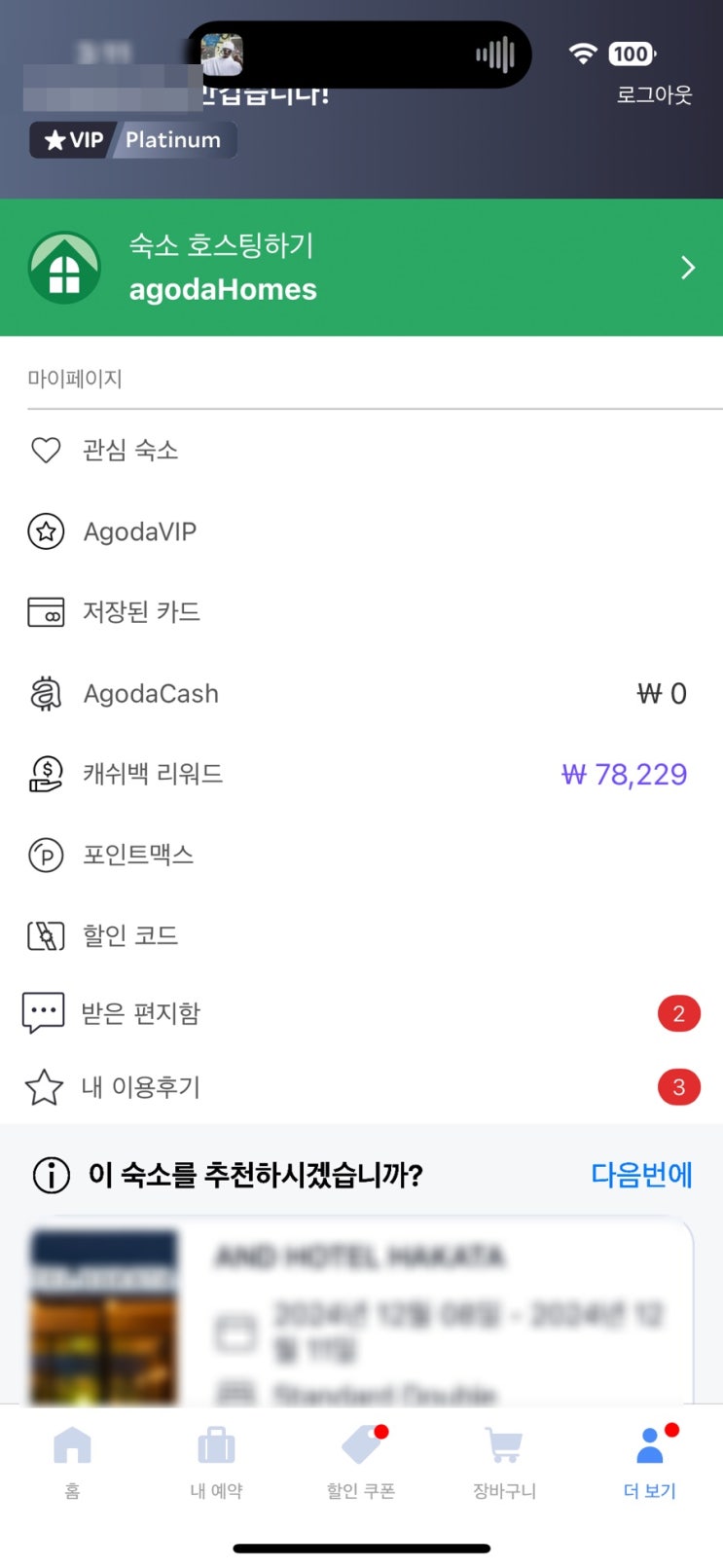Open 할인 코드 discount codes
The image size is (723, 1568).
[361, 935]
